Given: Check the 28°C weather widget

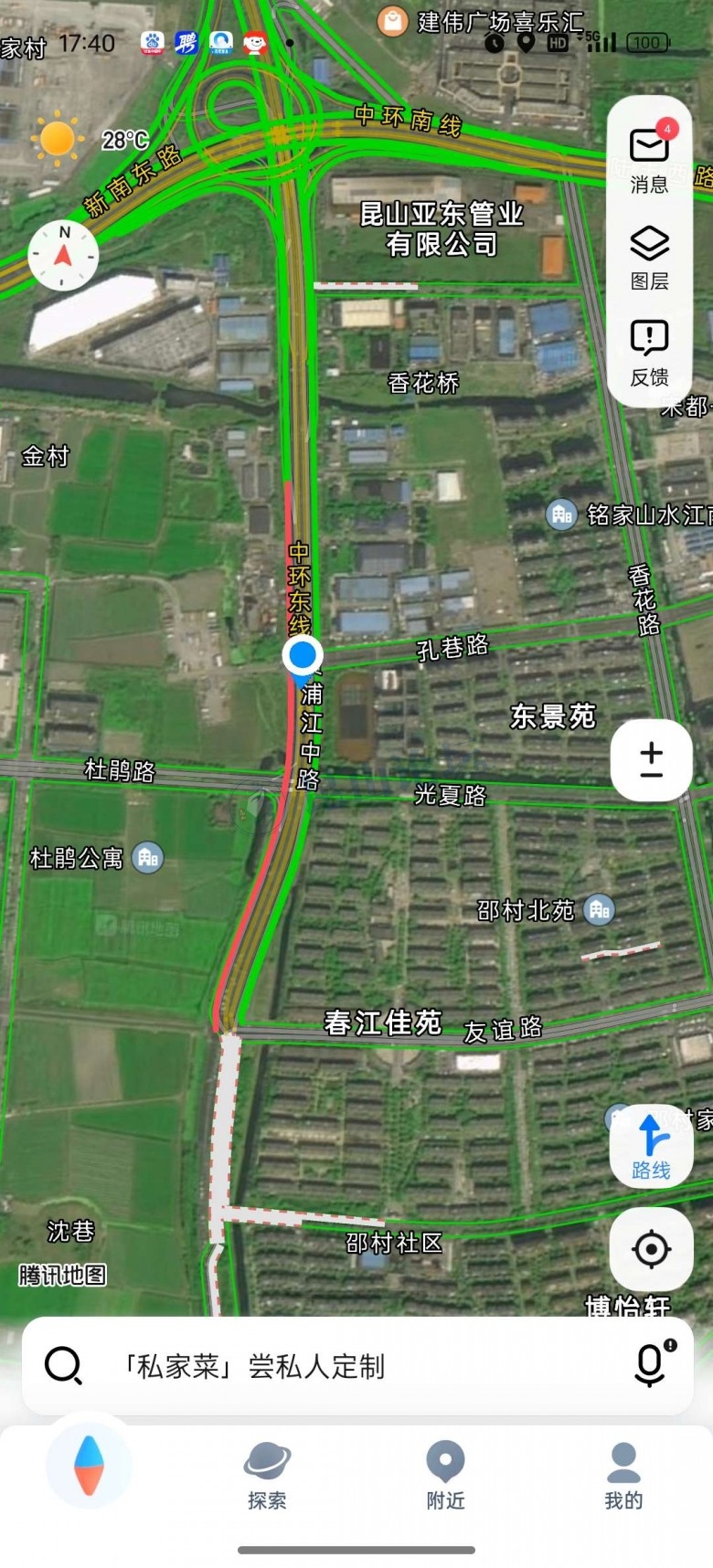Looking at the screenshot, I should [90, 140].
